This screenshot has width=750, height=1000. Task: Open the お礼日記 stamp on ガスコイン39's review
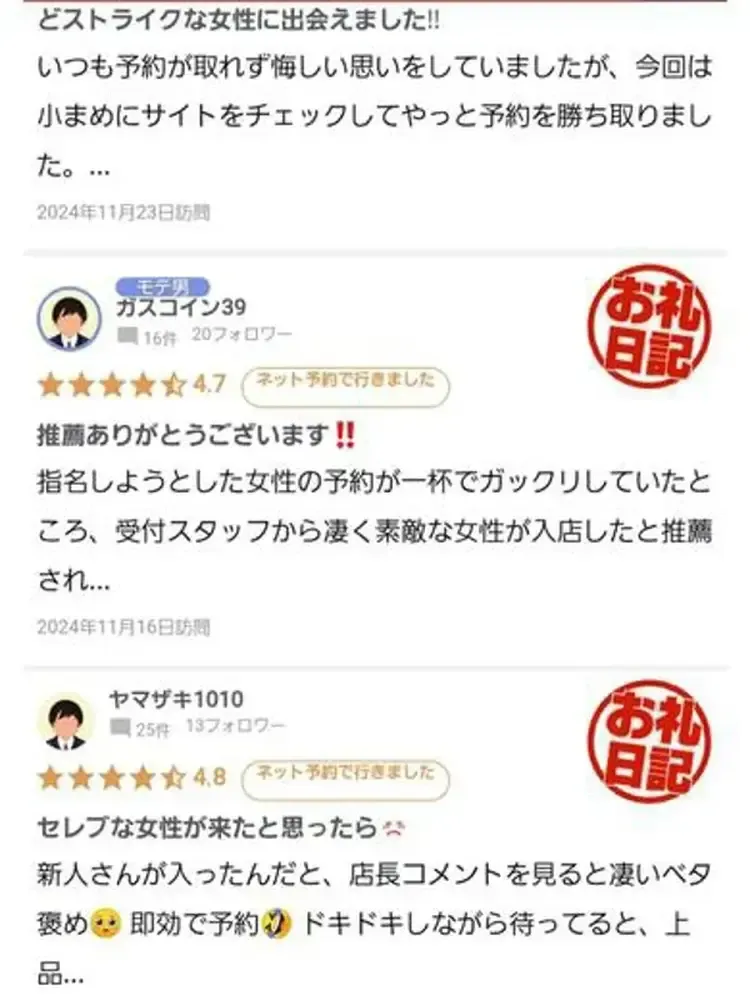tap(649, 327)
